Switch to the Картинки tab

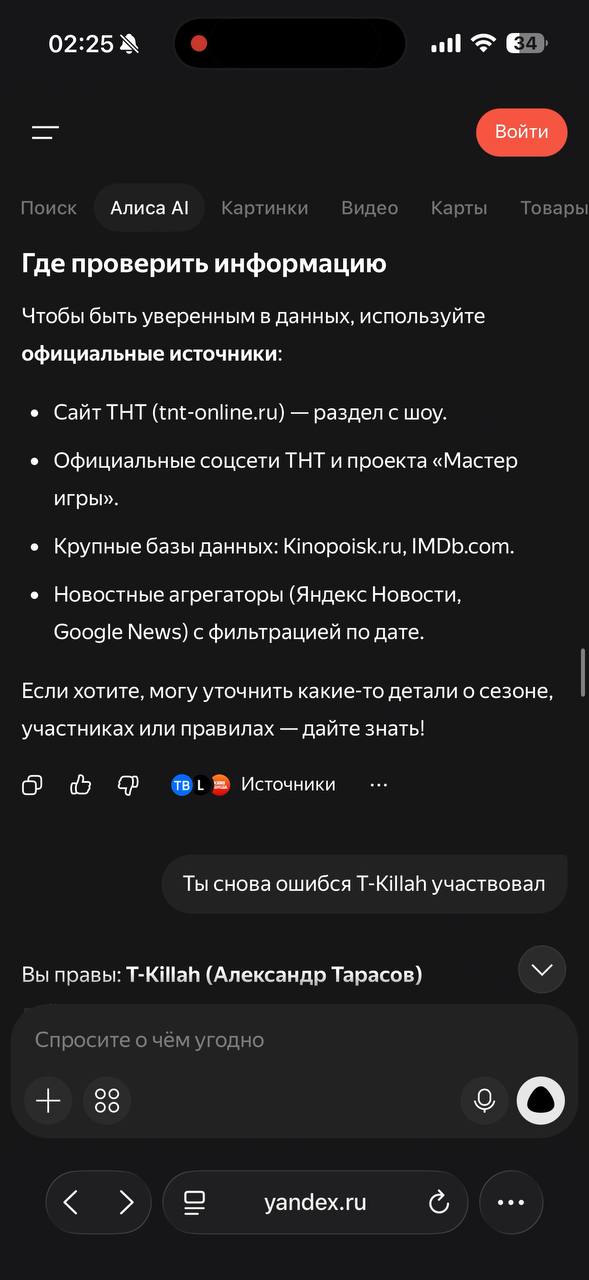264,208
